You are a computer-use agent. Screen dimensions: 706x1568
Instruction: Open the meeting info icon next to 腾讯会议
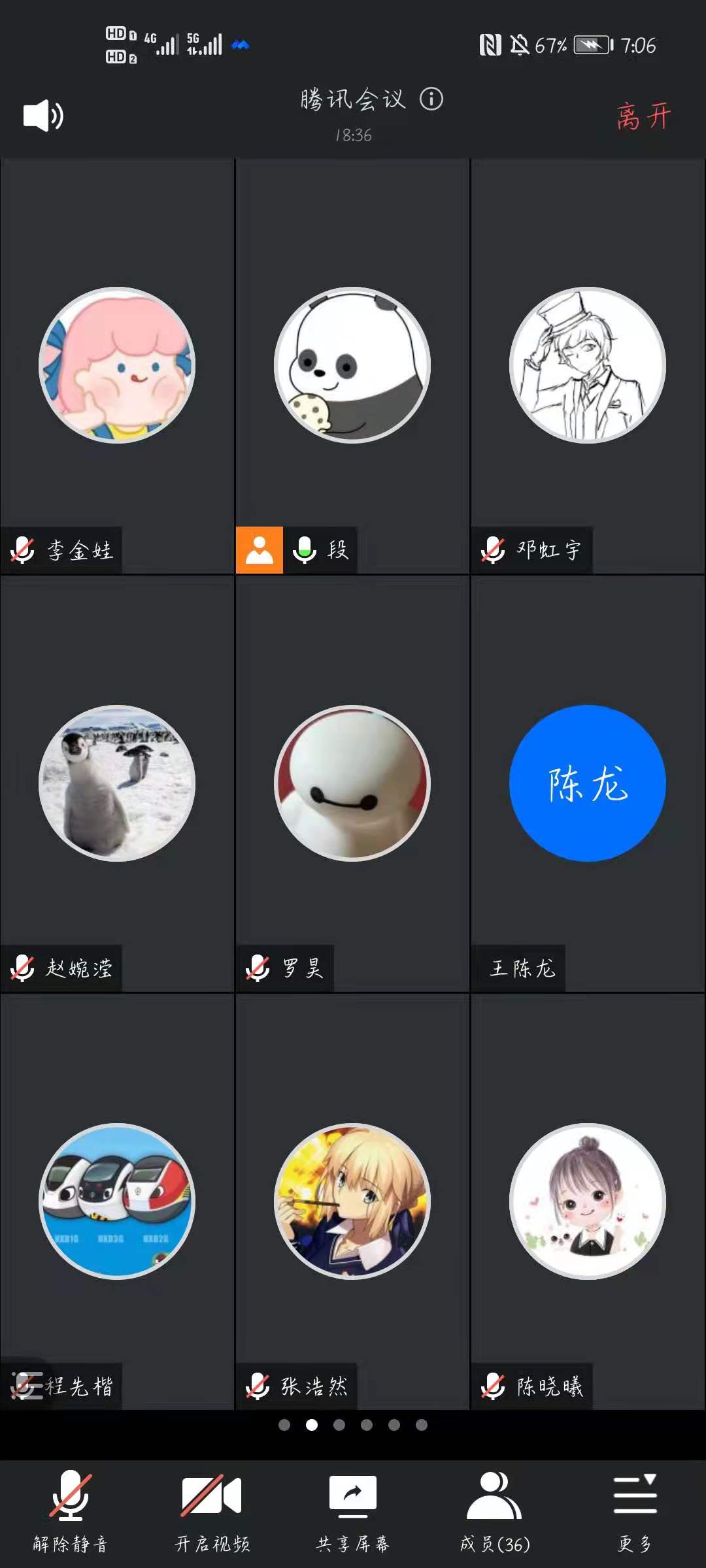tap(431, 99)
